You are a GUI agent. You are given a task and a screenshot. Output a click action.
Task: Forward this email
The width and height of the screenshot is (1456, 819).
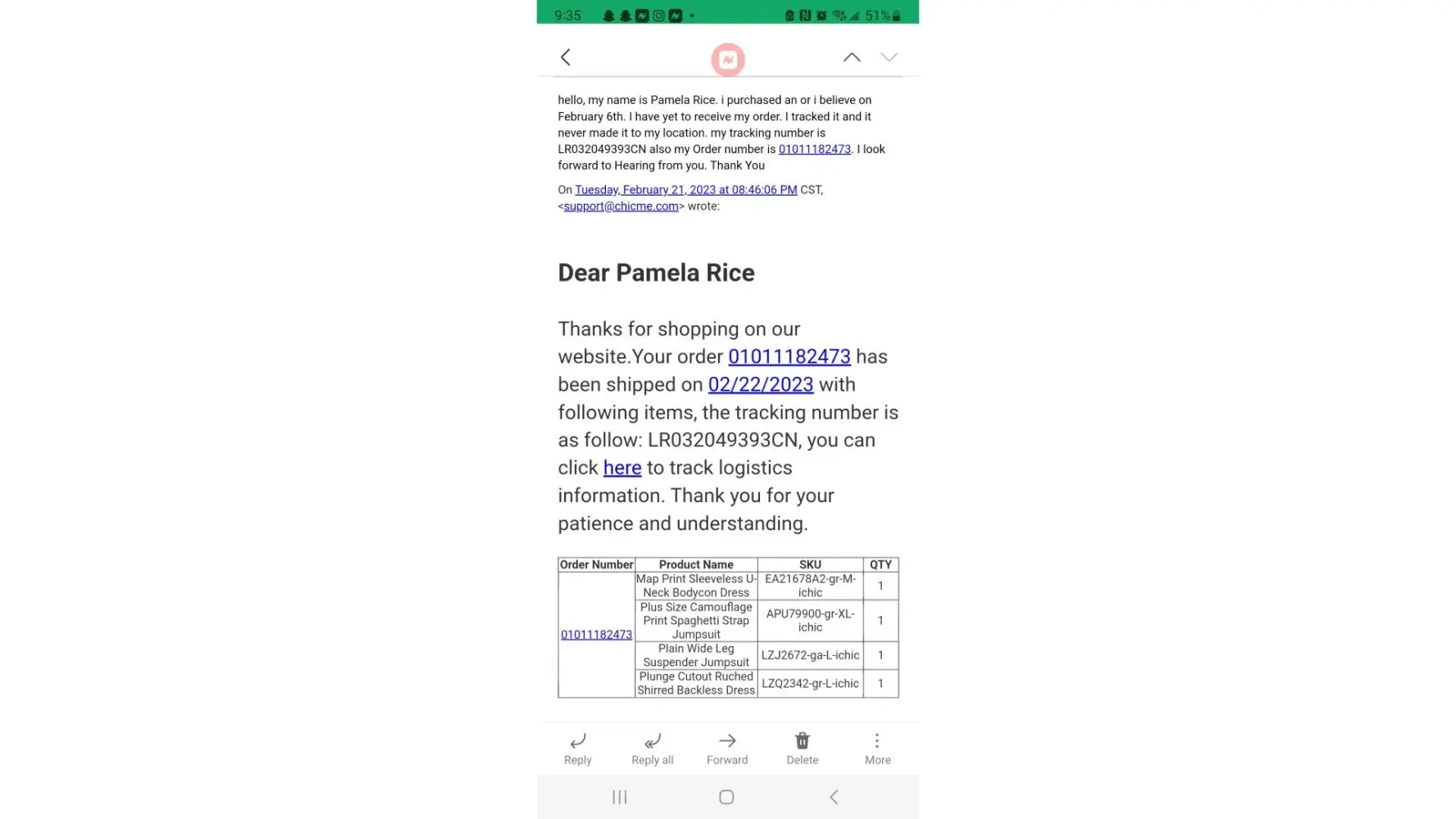pos(727,749)
